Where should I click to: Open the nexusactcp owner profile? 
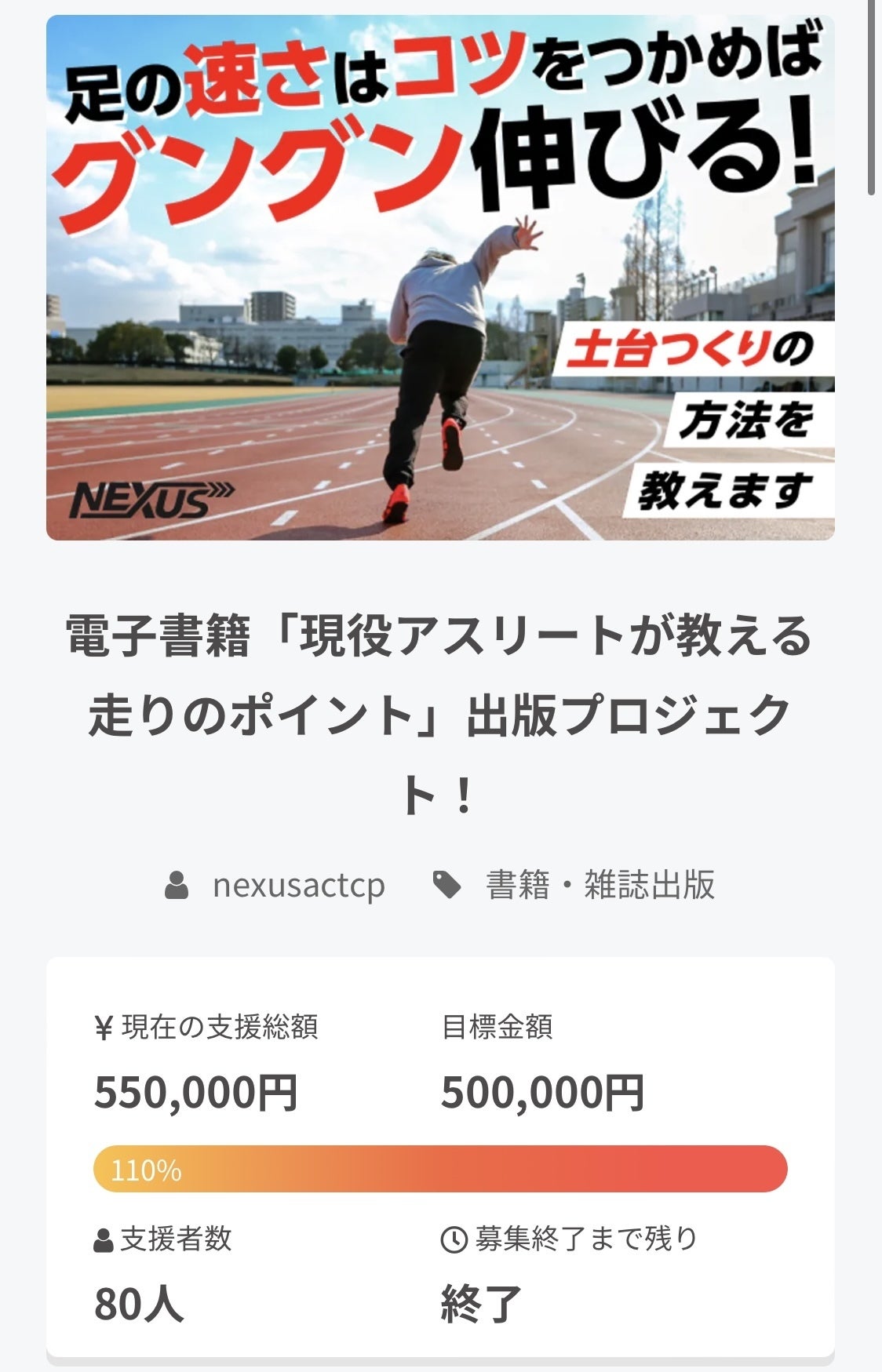pos(298,886)
